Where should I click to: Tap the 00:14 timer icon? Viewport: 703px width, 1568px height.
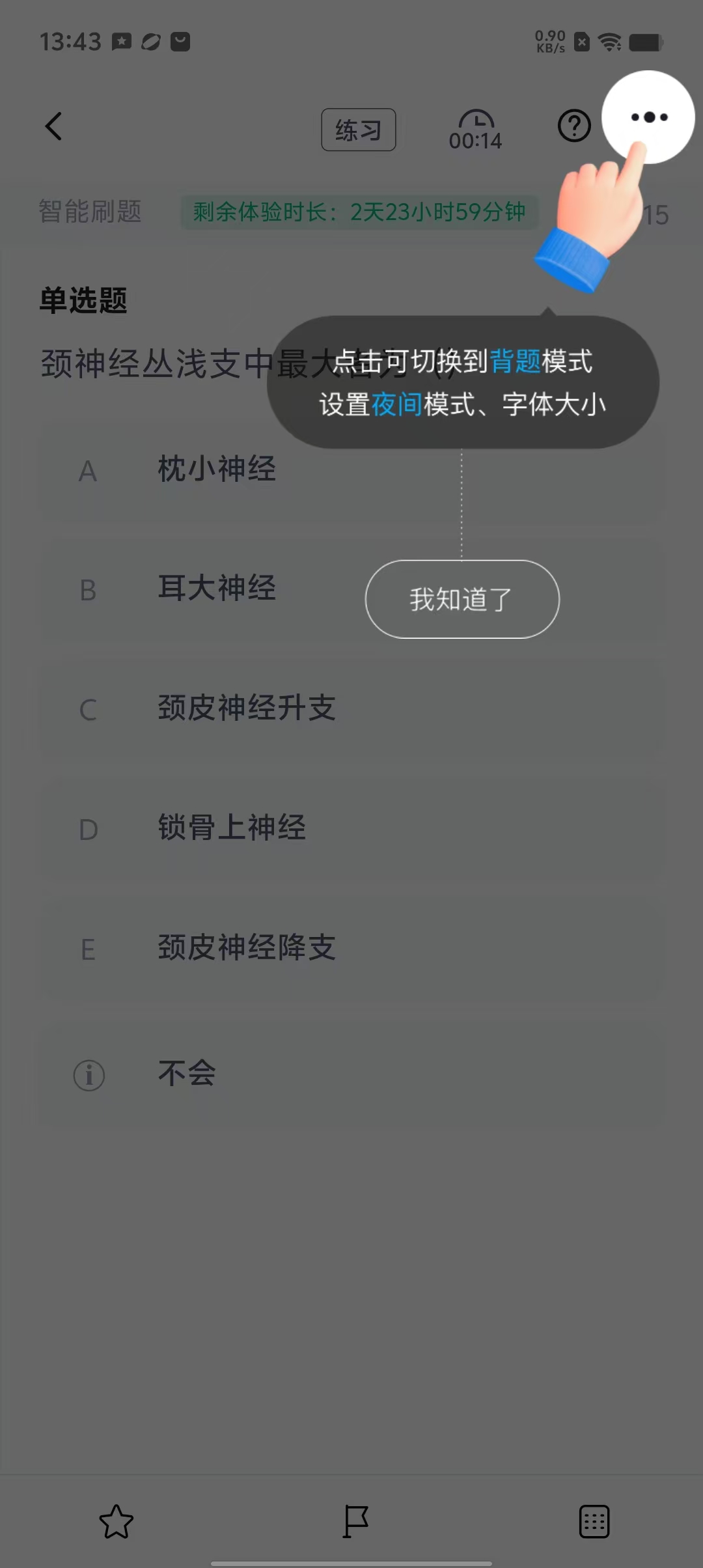tap(476, 130)
